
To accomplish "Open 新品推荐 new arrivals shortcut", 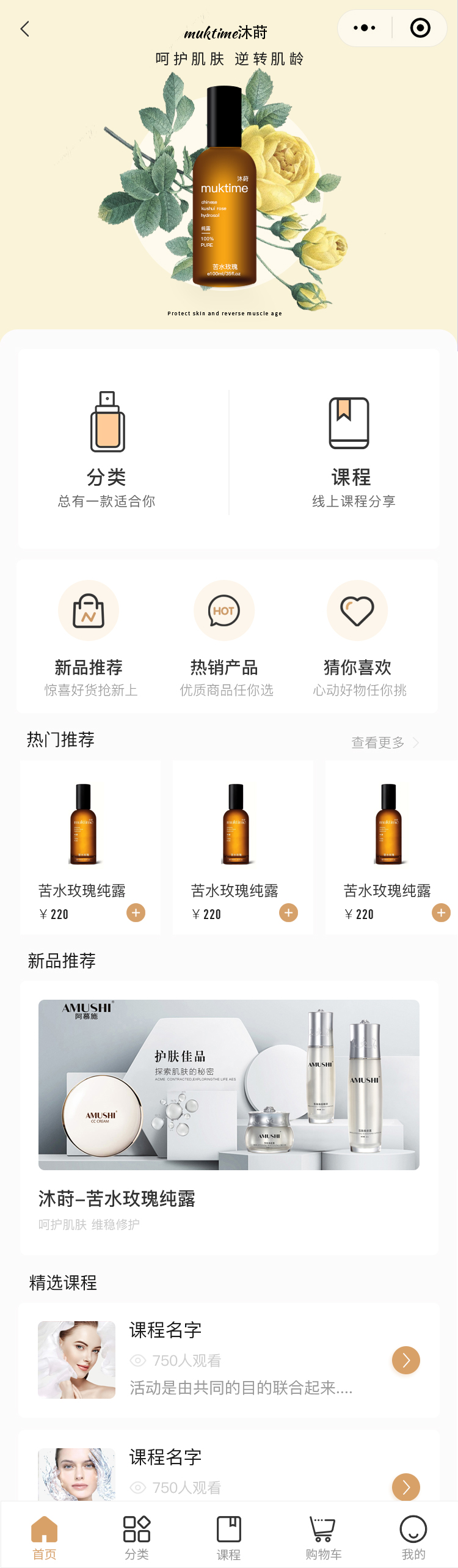I will click(x=89, y=638).
